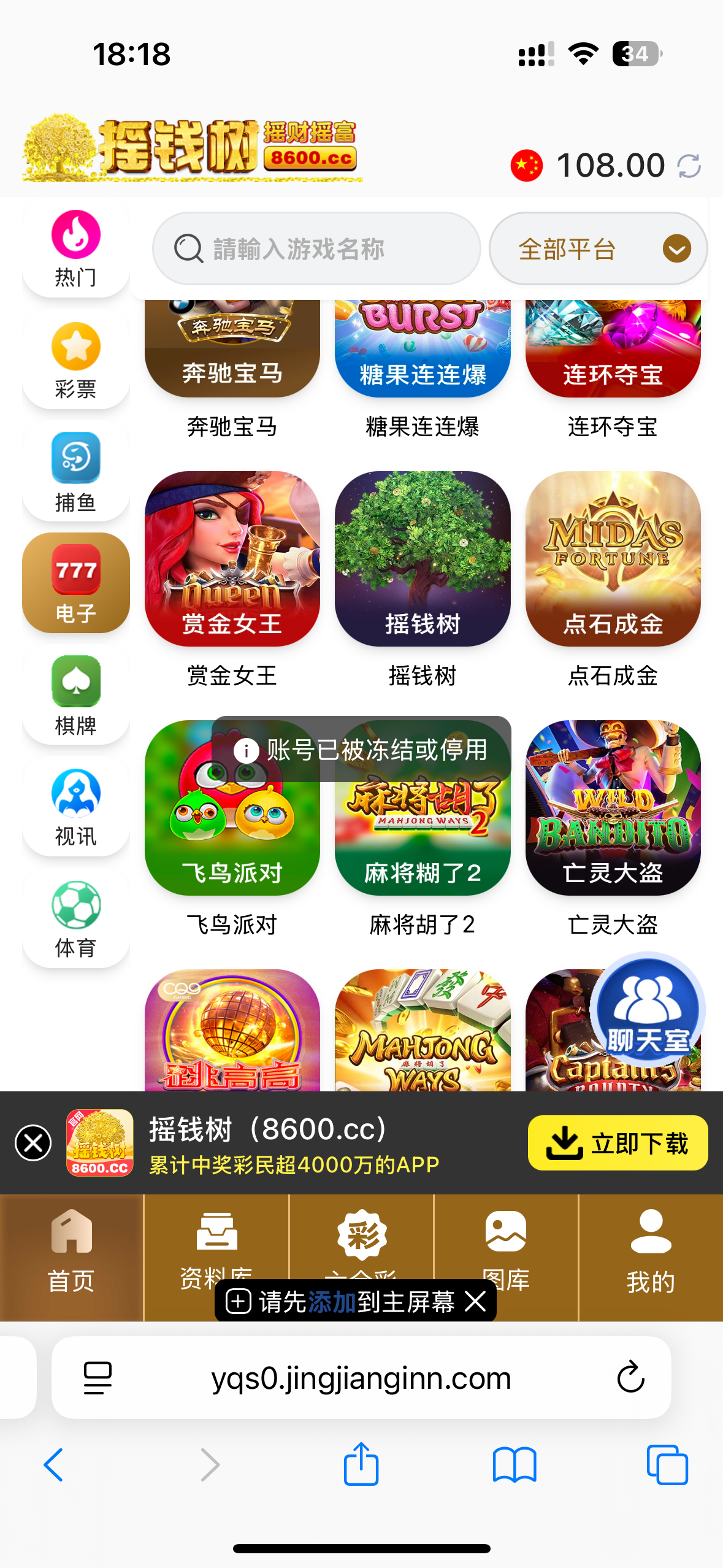The image size is (723, 1568).
Task: Select the 视讯 category
Action: pos(75,807)
